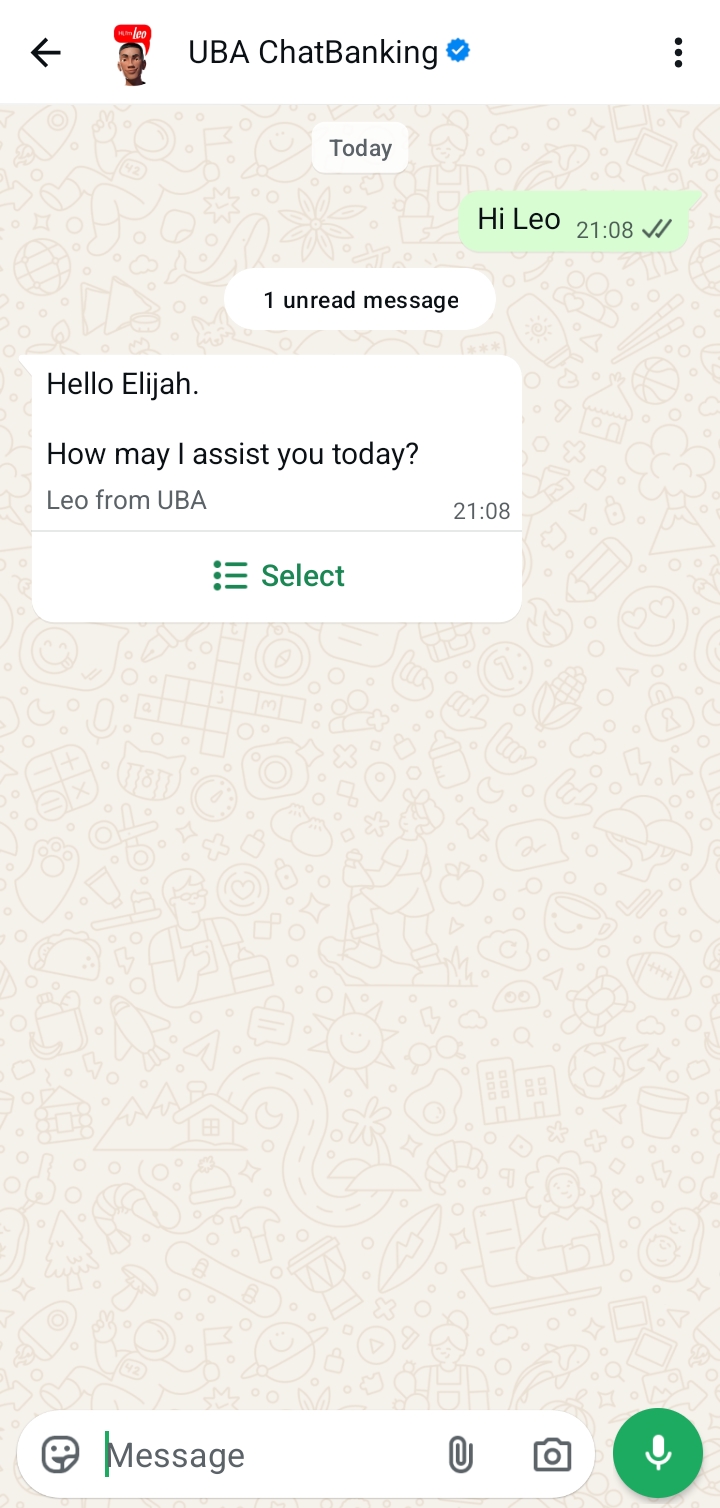This screenshot has width=720, height=1508.
Task: View the UBA ChatBanking profile picture
Action: (x=132, y=54)
